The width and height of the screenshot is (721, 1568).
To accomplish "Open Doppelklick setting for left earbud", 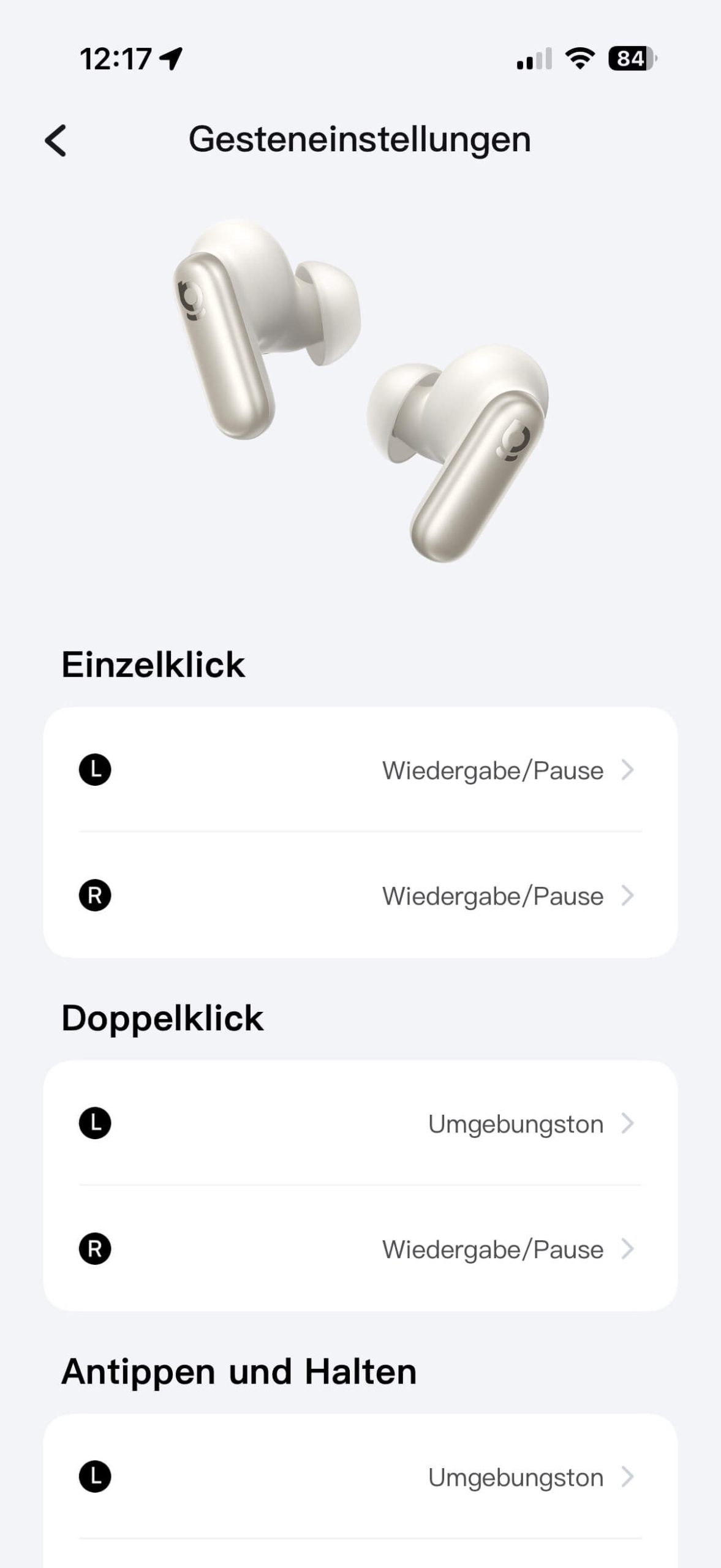I will [x=360, y=1123].
